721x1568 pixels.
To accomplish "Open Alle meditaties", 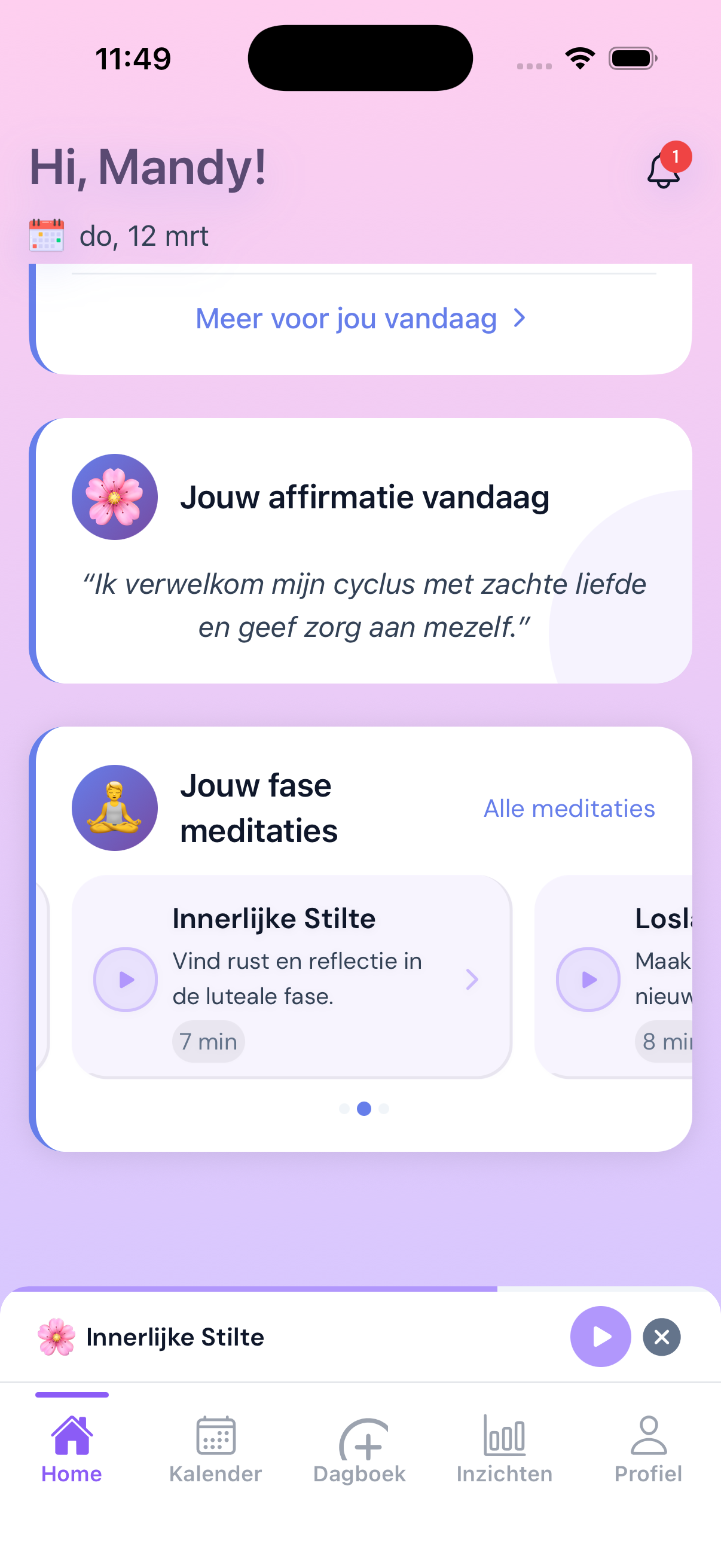I will tap(569, 808).
